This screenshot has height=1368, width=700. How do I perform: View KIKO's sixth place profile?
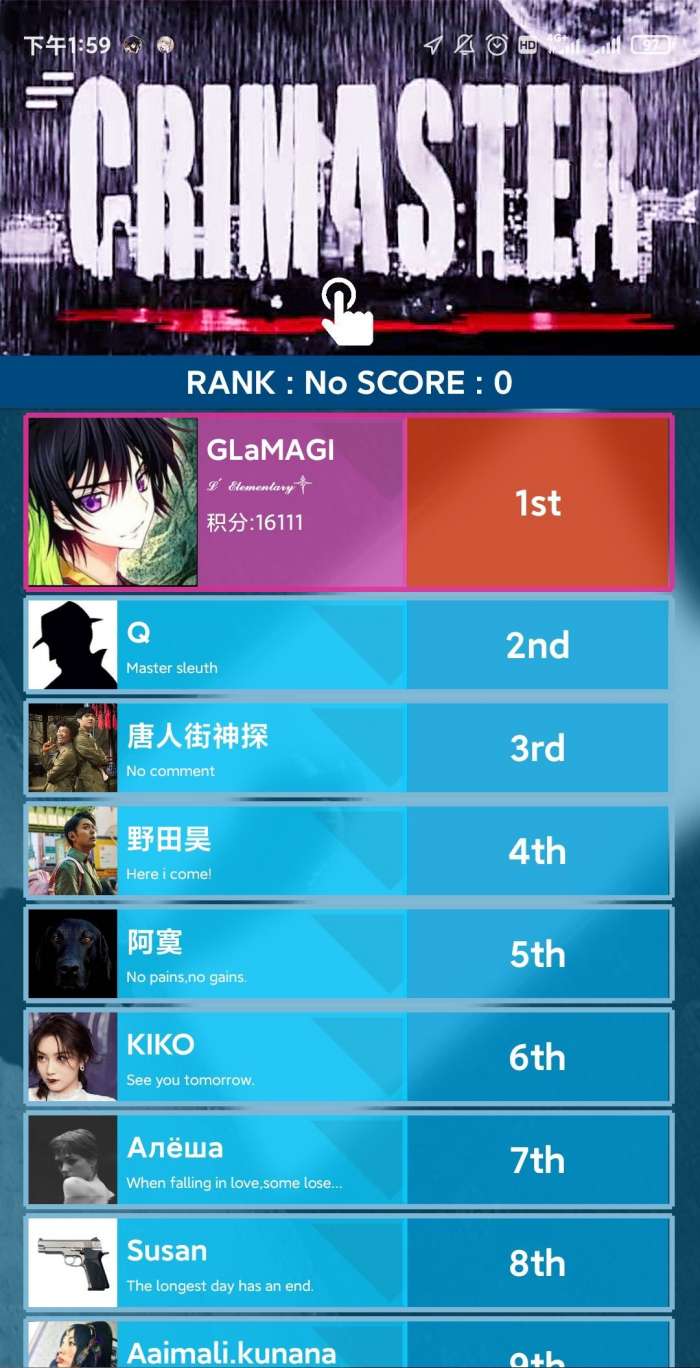point(349,1058)
